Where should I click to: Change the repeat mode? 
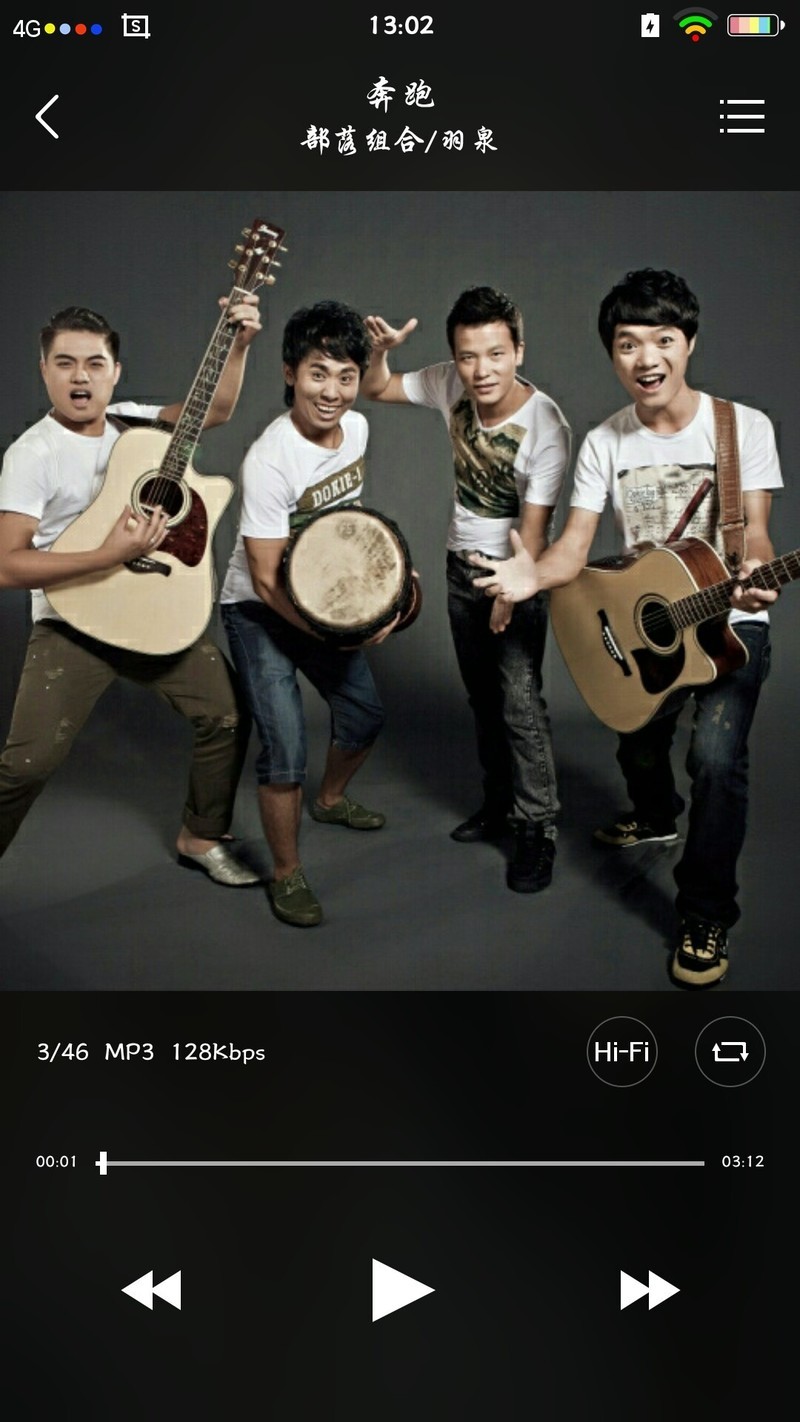click(729, 1051)
